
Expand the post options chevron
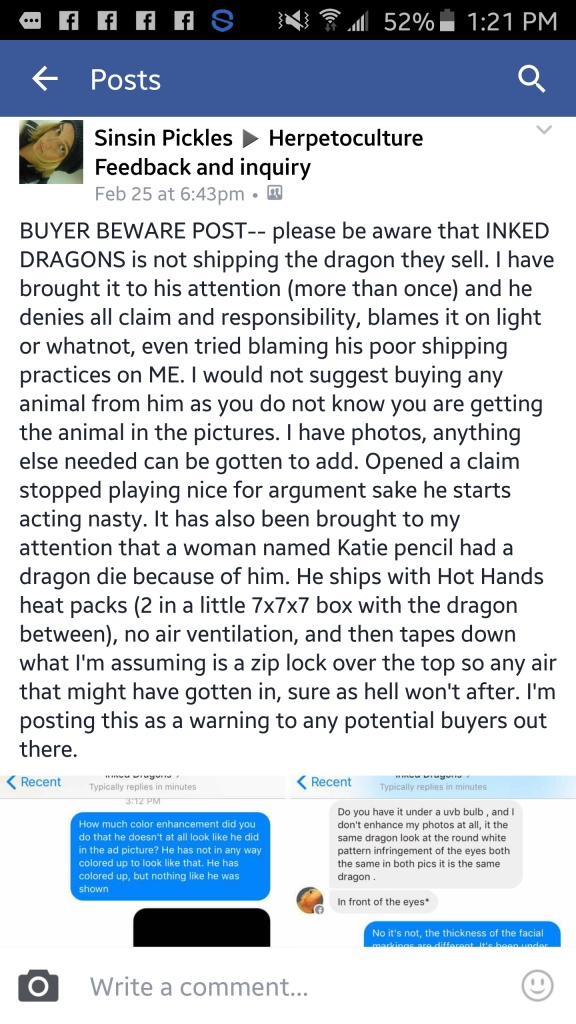coord(544,129)
